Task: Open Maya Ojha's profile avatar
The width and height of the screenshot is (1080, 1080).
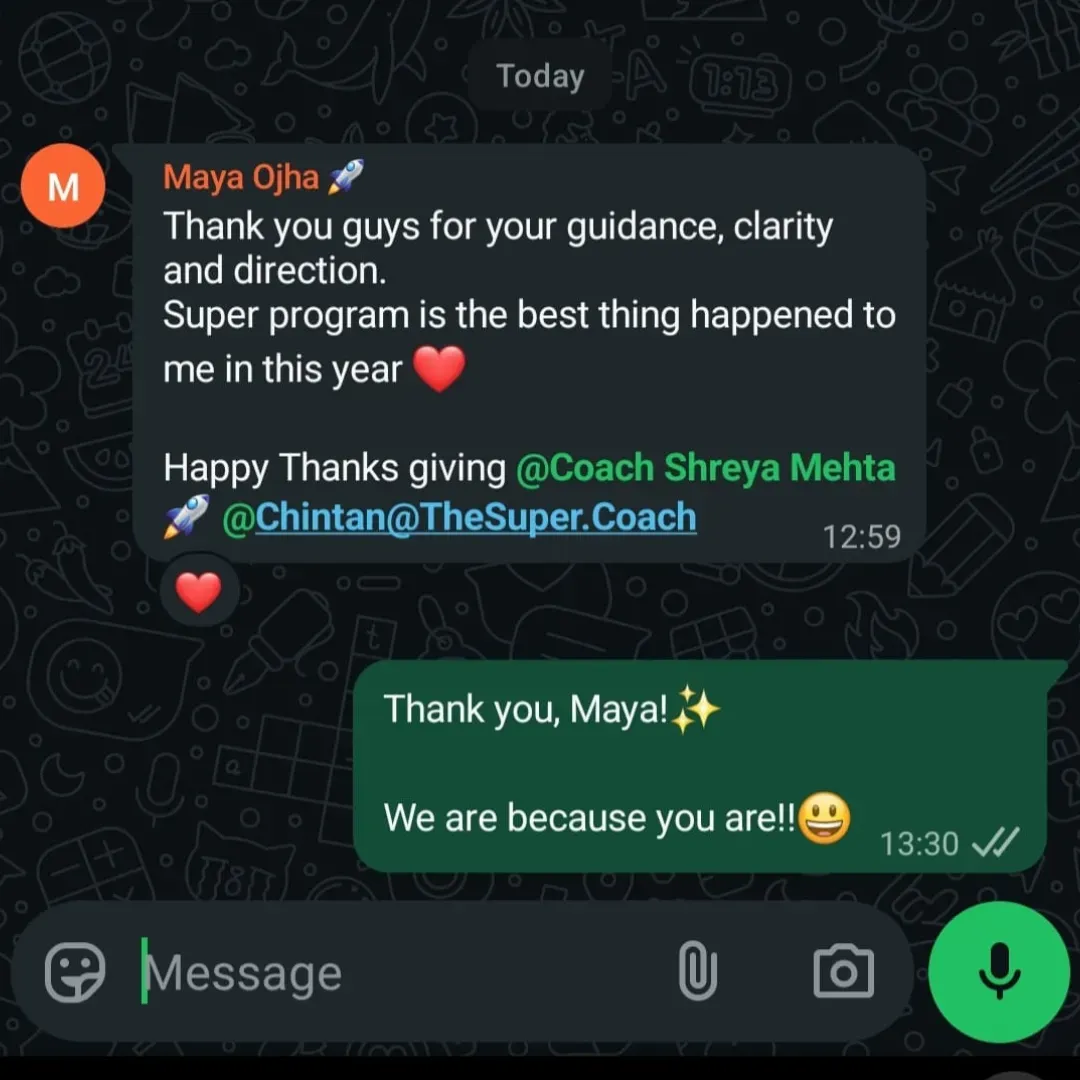Action: (63, 186)
